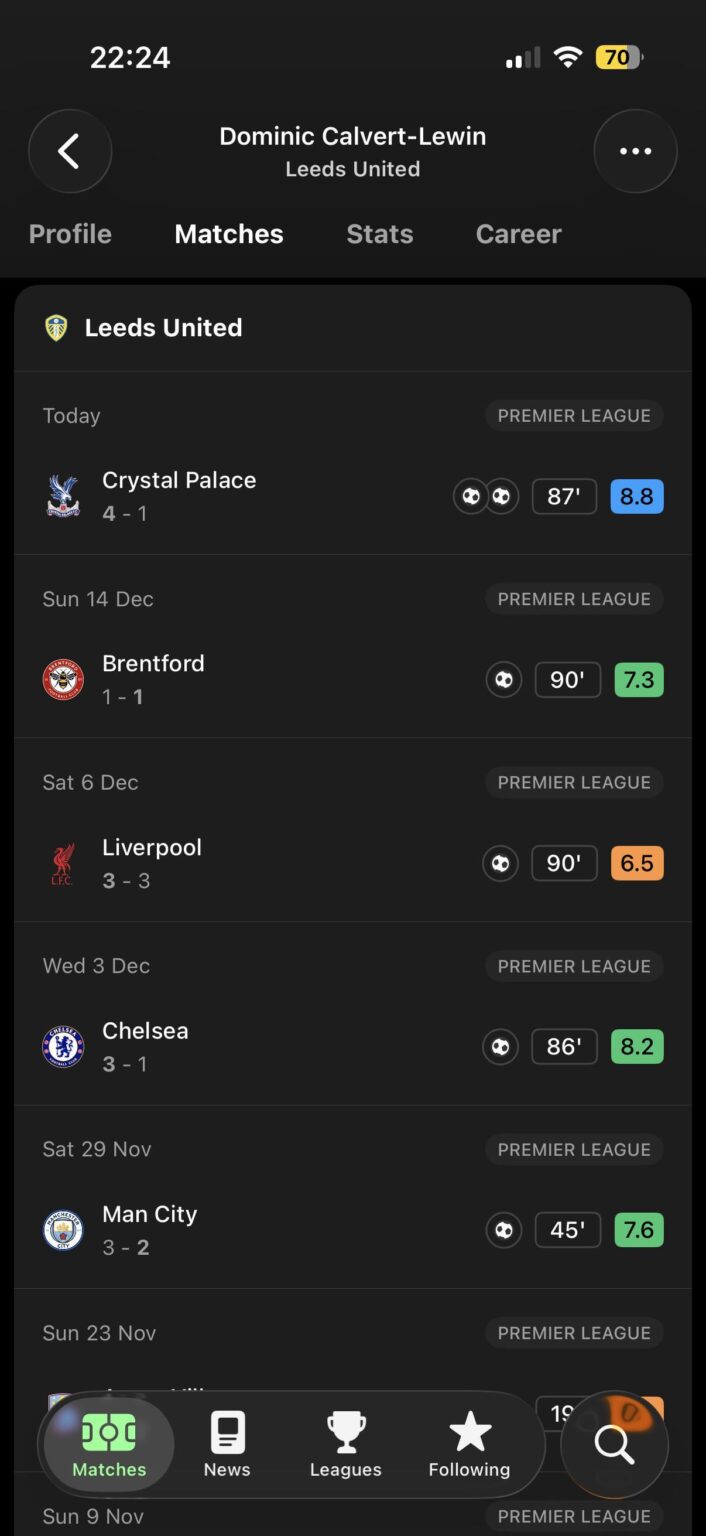Open Matches in the bottom navigation bar
Viewport: 706px width, 1536px height.
[109, 1444]
